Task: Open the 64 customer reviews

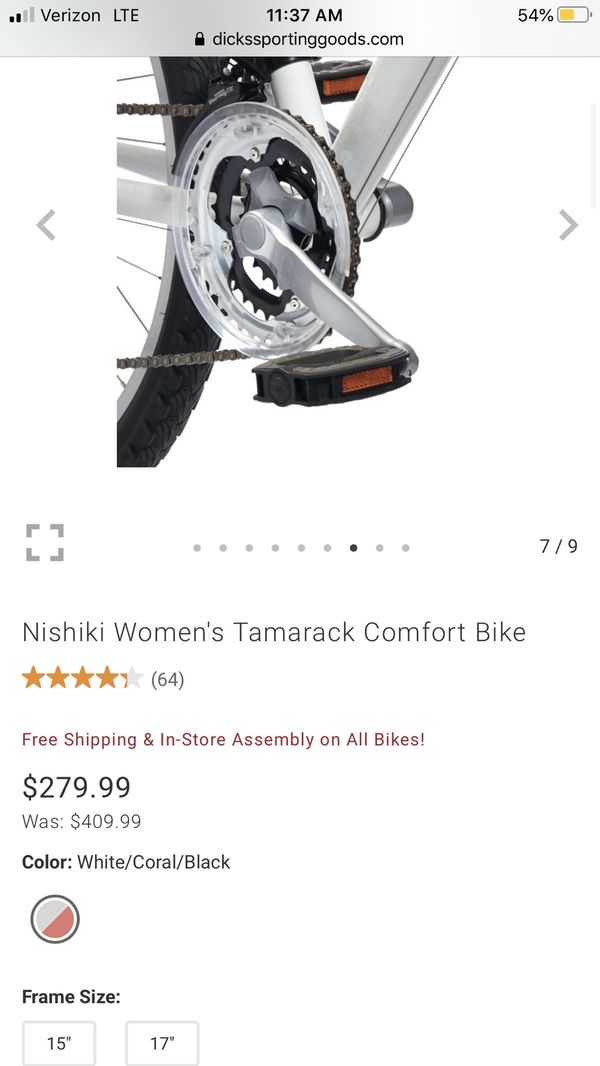Action: [x=167, y=680]
